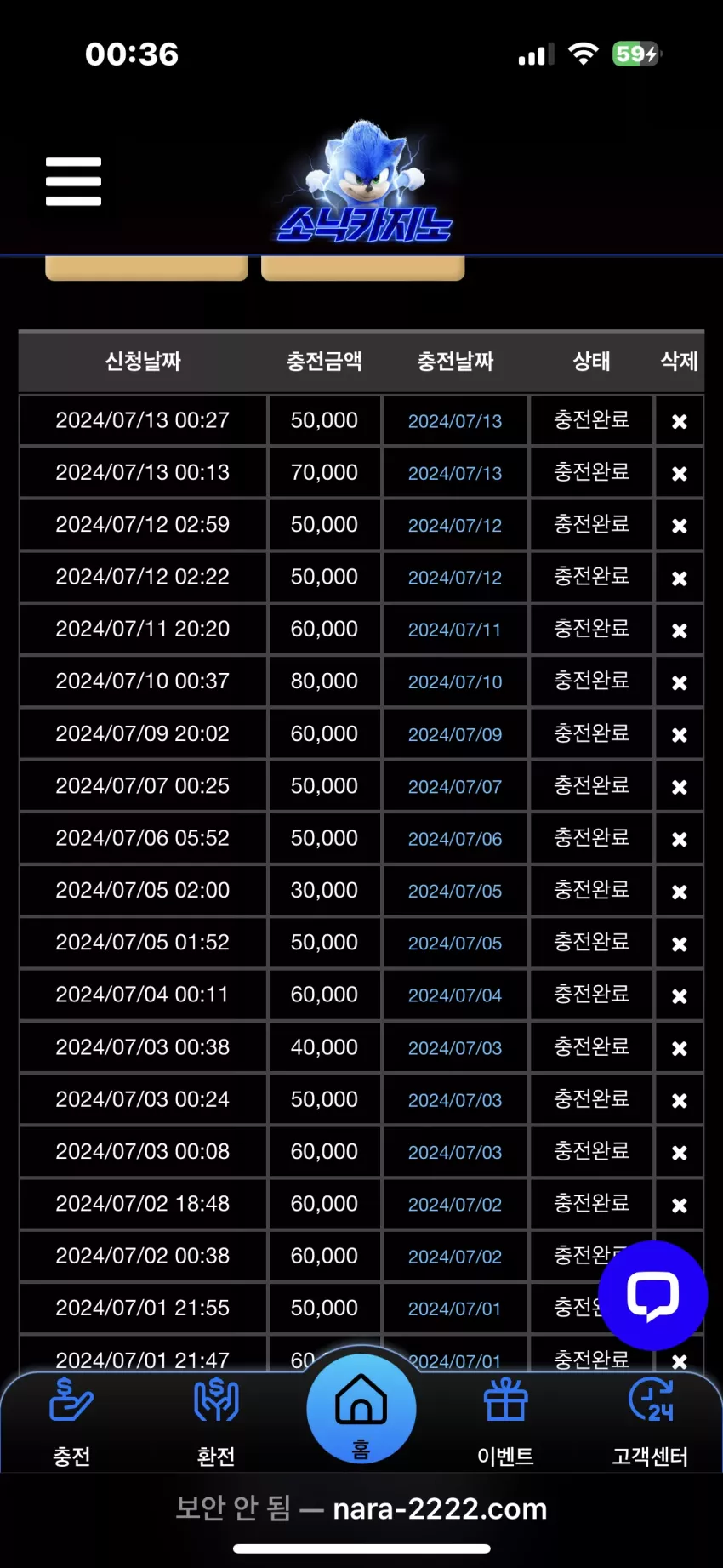This screenshot has width=723, height=1568.
Task: Delete the 2024/07/03 00:38 entry
Action: pos(679,1048)
